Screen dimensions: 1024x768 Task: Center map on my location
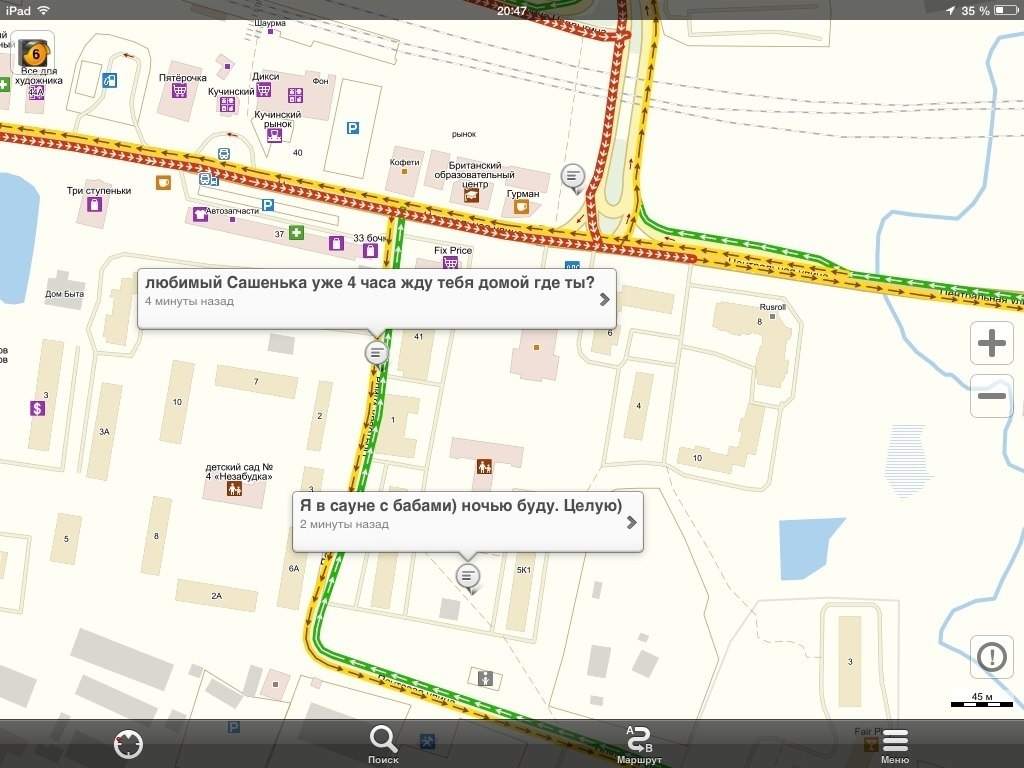[128, 744]
